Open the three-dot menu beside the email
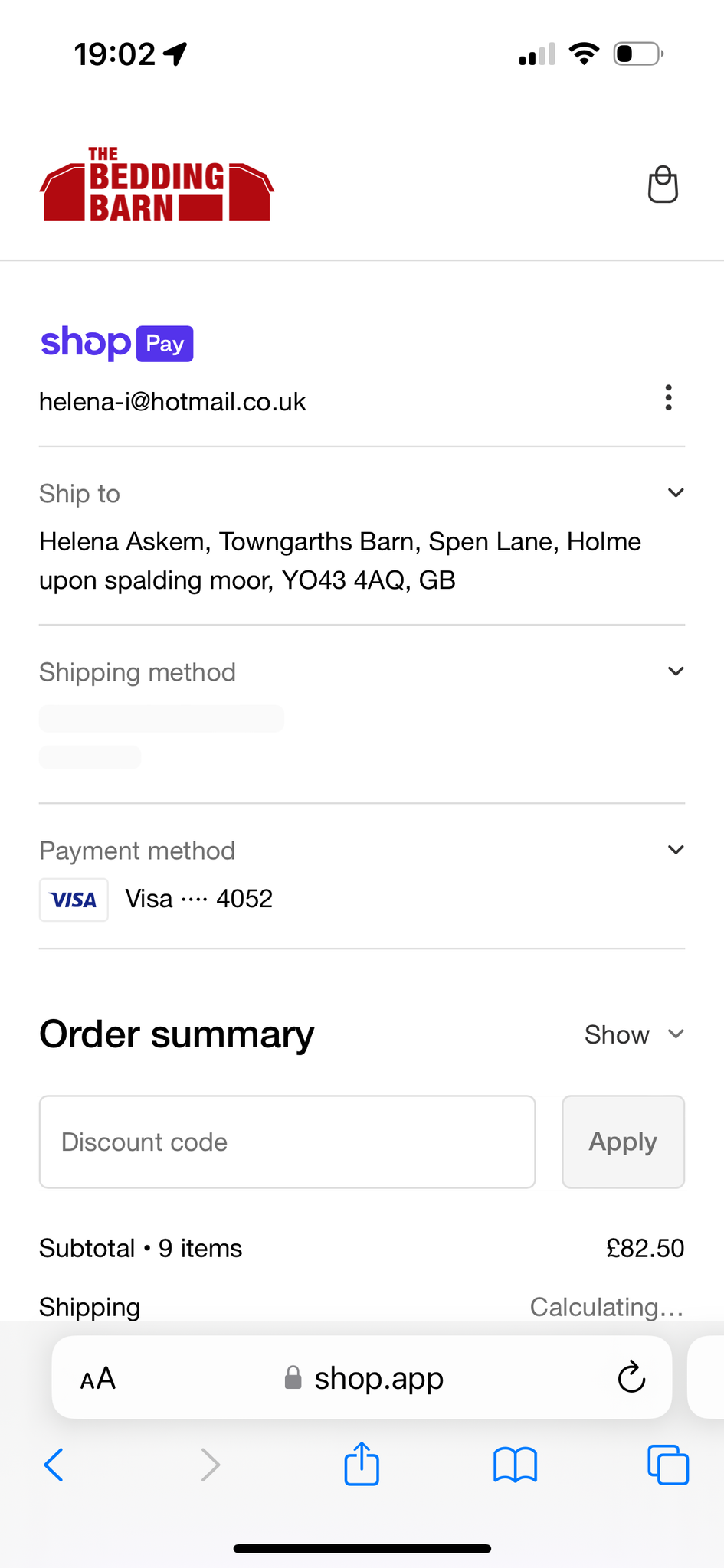This screenshot has width=724, height=1568. tap(669, 398)
